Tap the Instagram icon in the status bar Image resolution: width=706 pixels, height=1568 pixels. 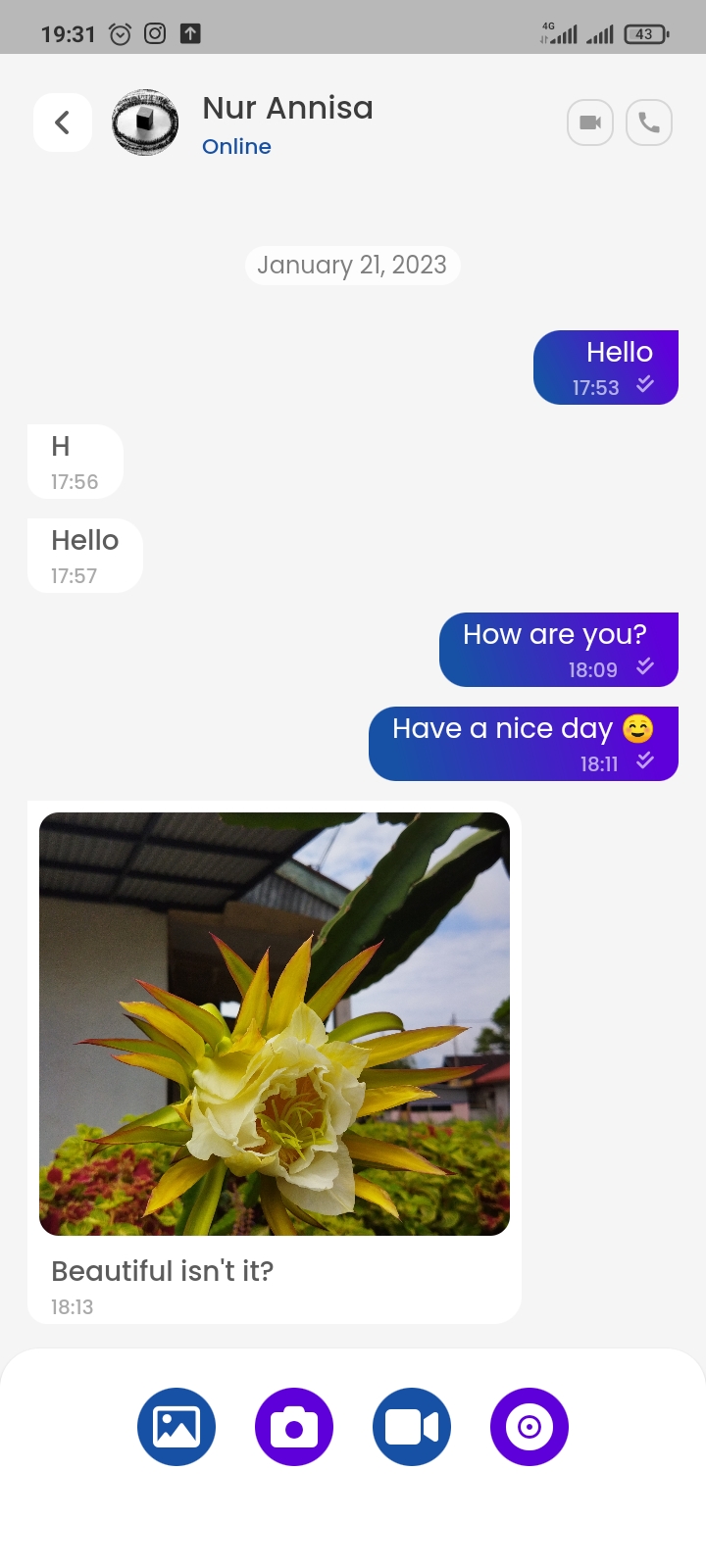click(x=155, y=32)
